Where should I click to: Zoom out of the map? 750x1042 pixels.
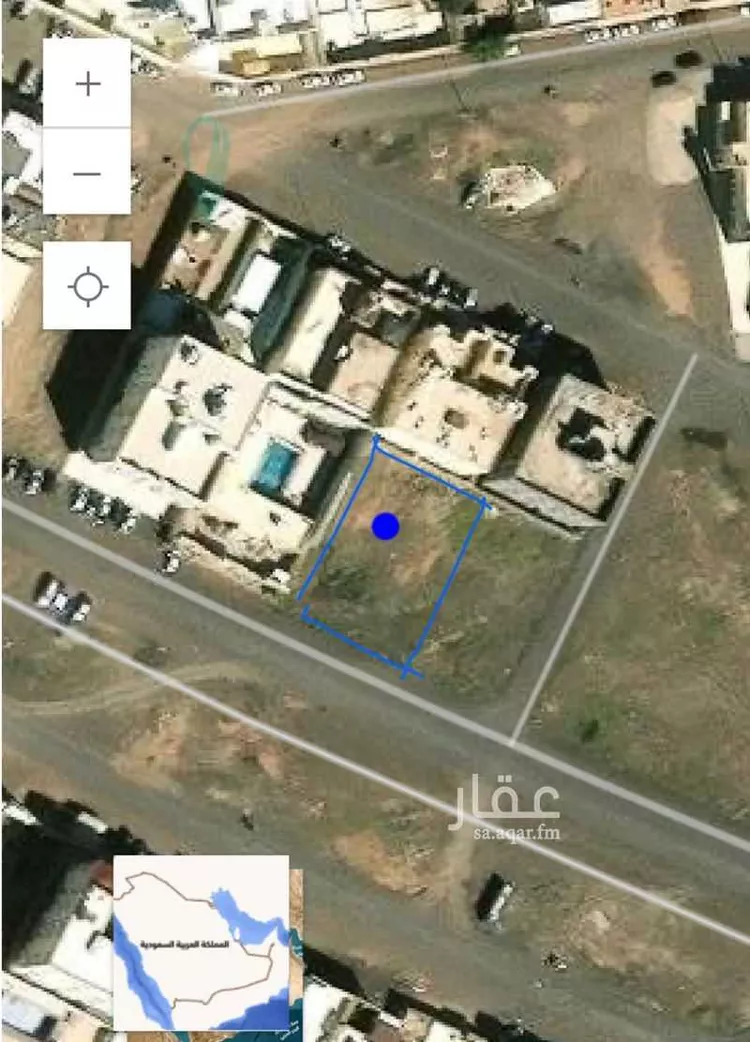pos(87,172)
